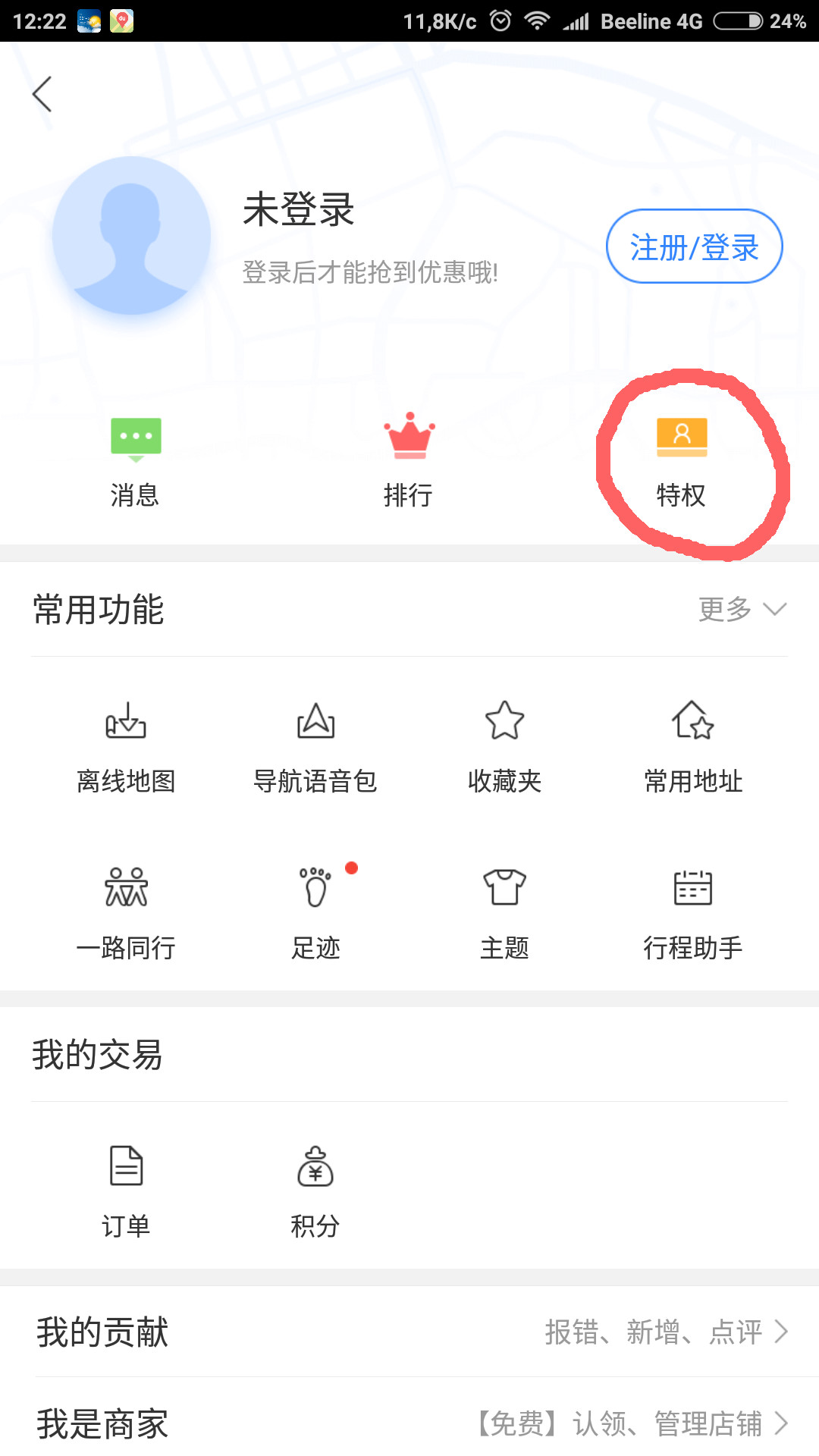The width and height of the screenshot is (819, 1456).
Task: Open 一路同行
Action: (126, 912)
